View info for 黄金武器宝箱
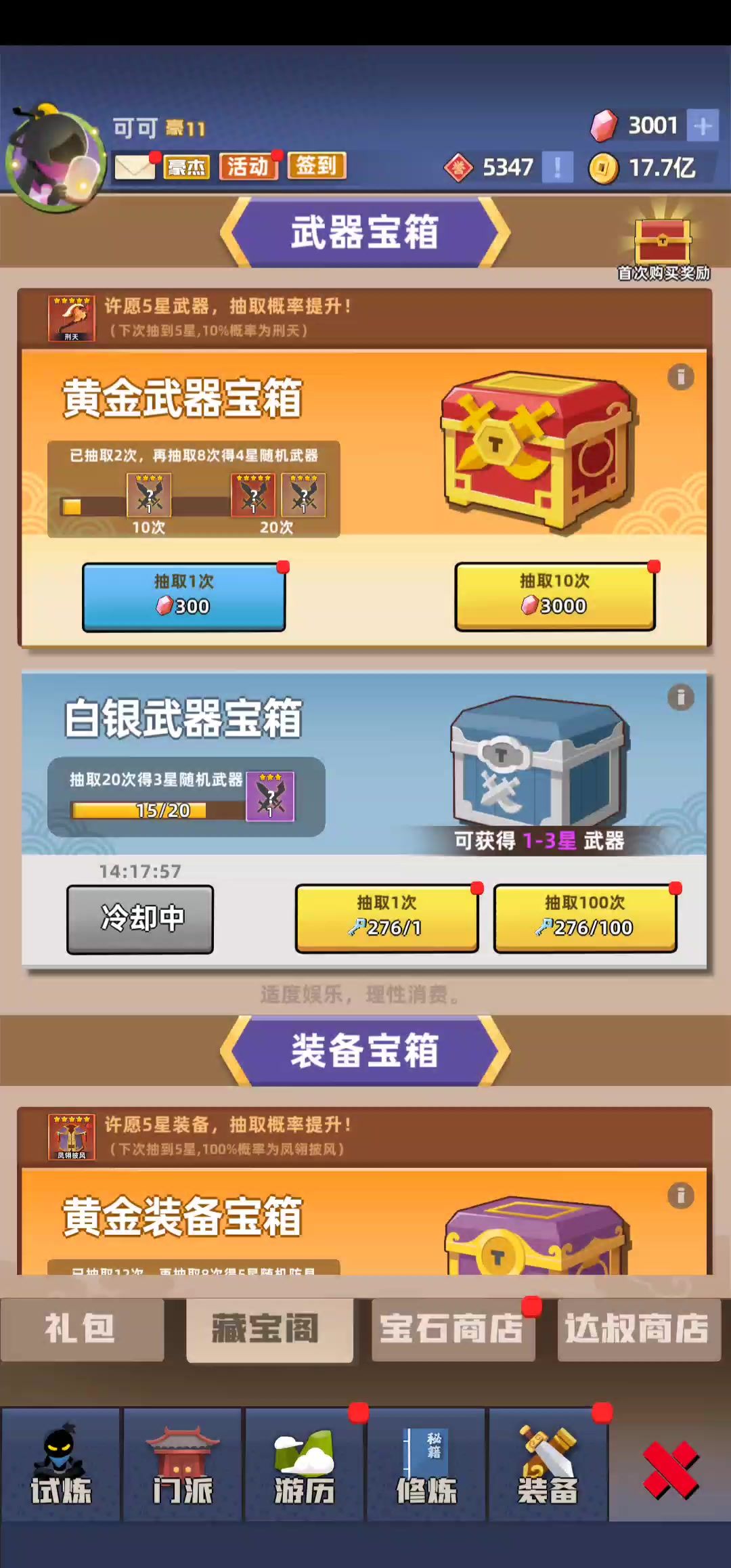 coord(680,377)
